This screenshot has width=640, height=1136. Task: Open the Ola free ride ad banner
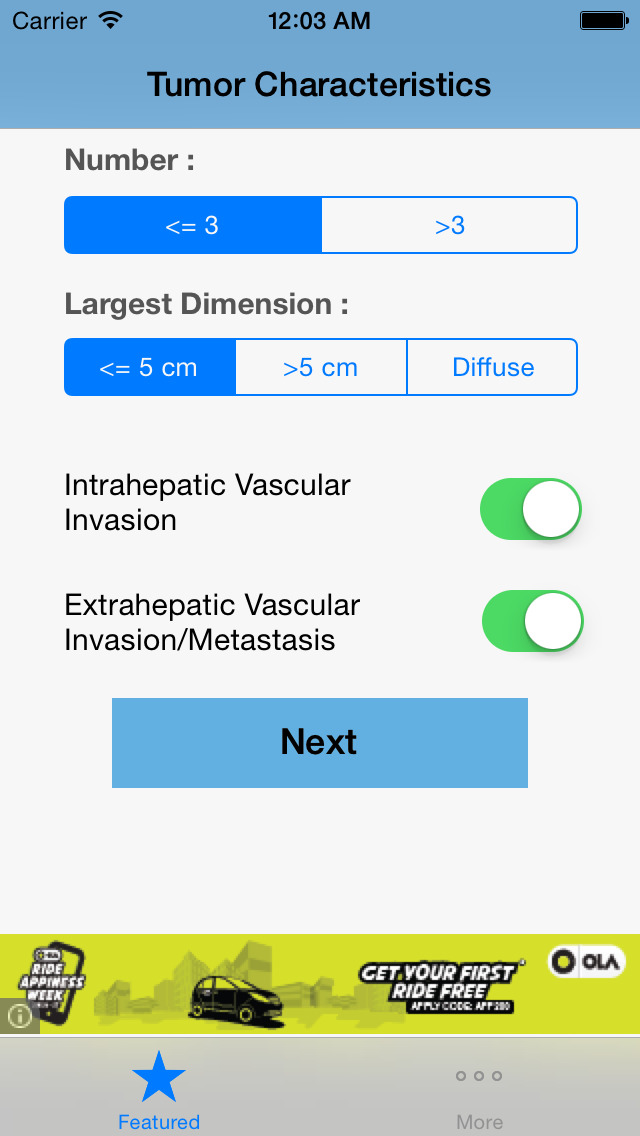(320, 984)
